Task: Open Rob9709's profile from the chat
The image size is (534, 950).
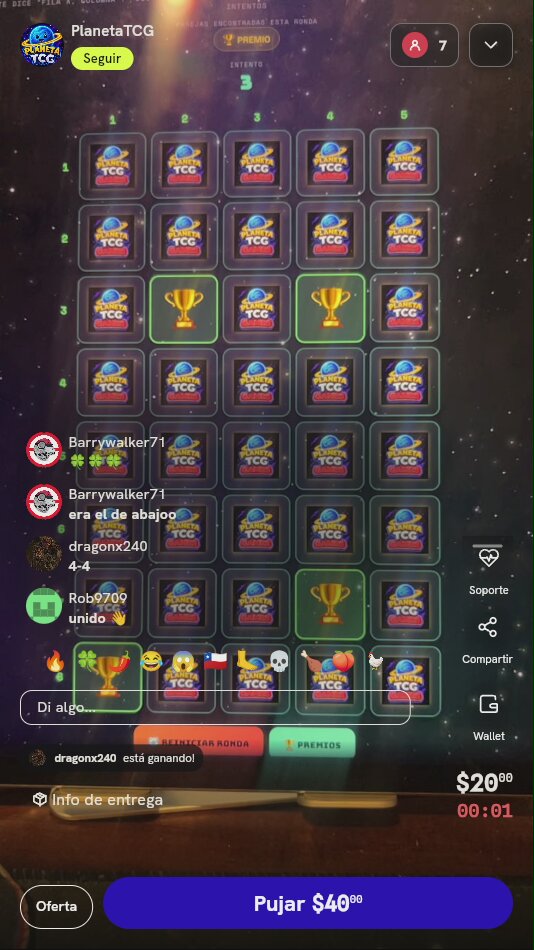Action: click(44, 605)
